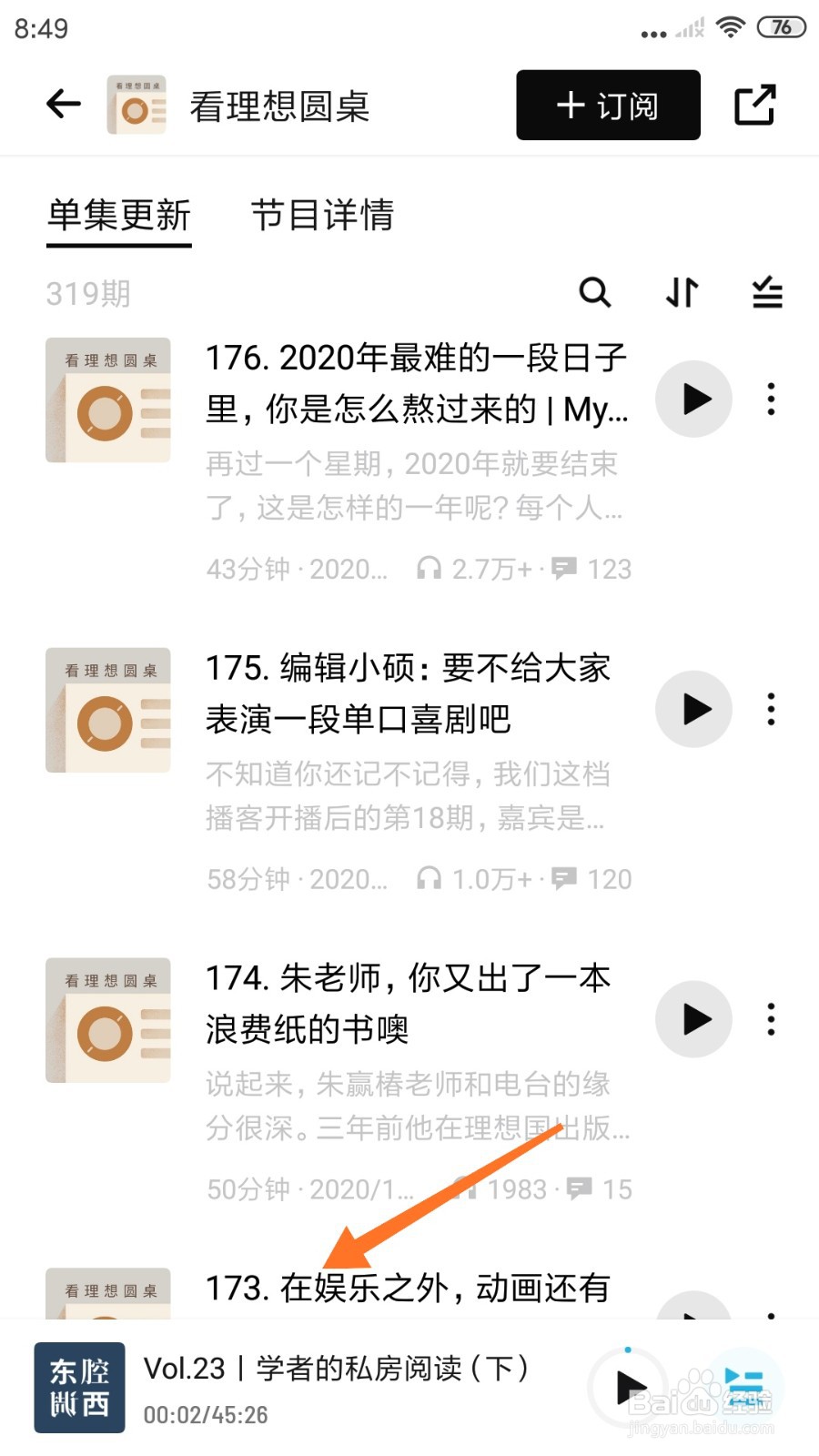The height and width of the screenshot is (1456, 819).
Task: Play episode 174
Action: pyautogui.click(x=694, y=1019)
